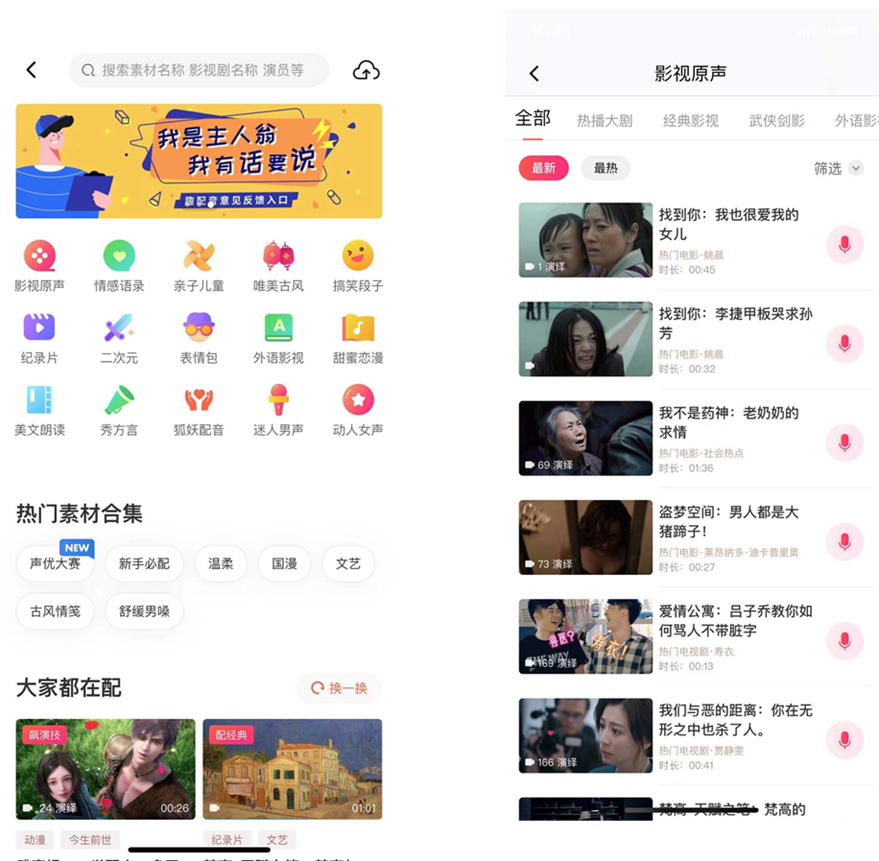This screenshot has height=861, width=879.
Task: Tap the 声优大赛 chip
Action: 55,564
